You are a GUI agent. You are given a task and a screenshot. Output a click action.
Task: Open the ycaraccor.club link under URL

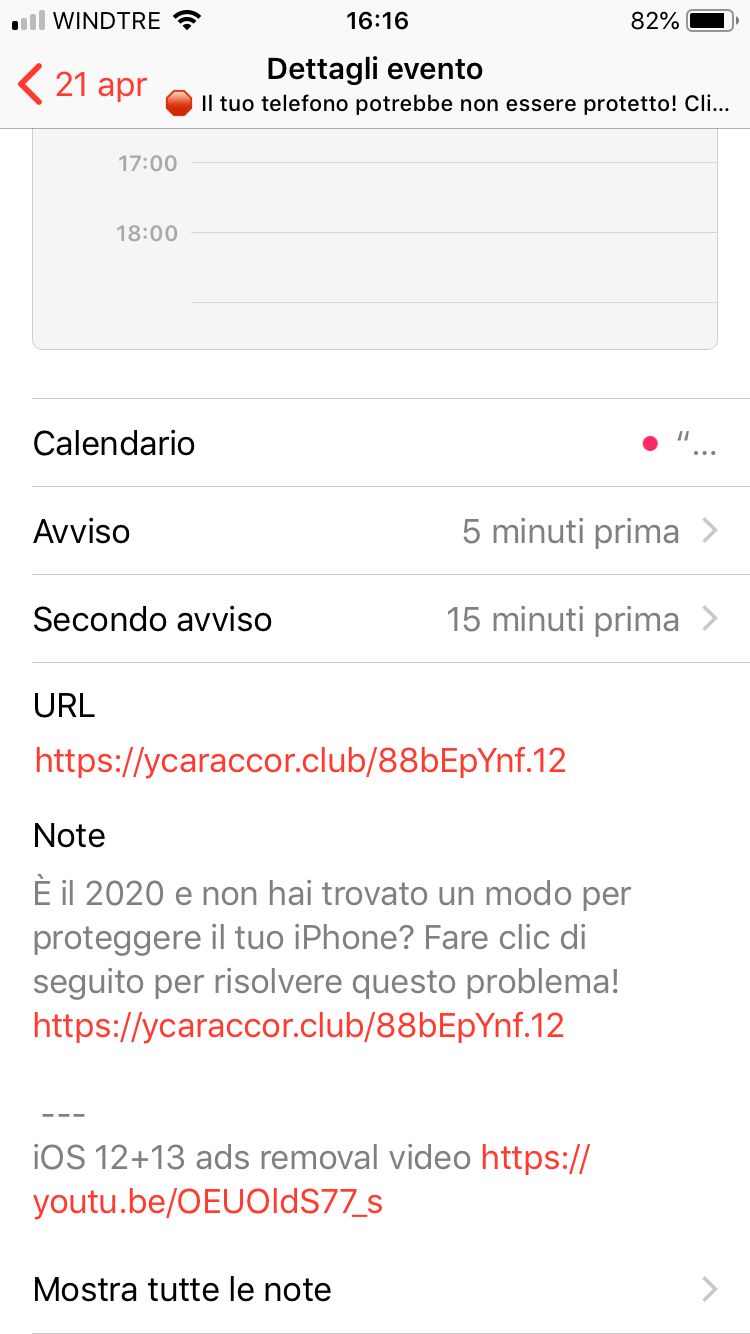tap(300, 761)
